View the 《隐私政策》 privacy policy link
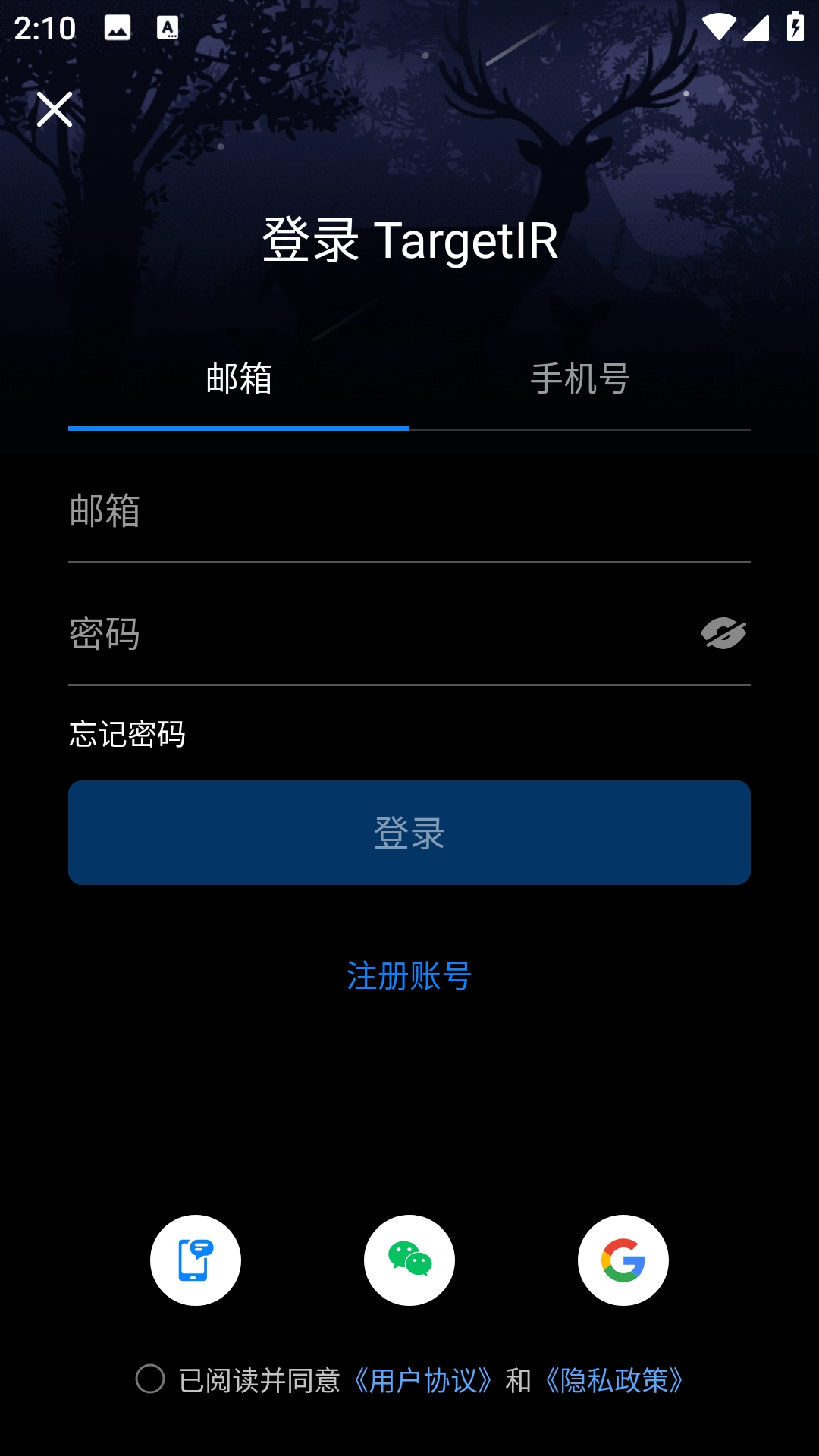 pos(614,1381)
